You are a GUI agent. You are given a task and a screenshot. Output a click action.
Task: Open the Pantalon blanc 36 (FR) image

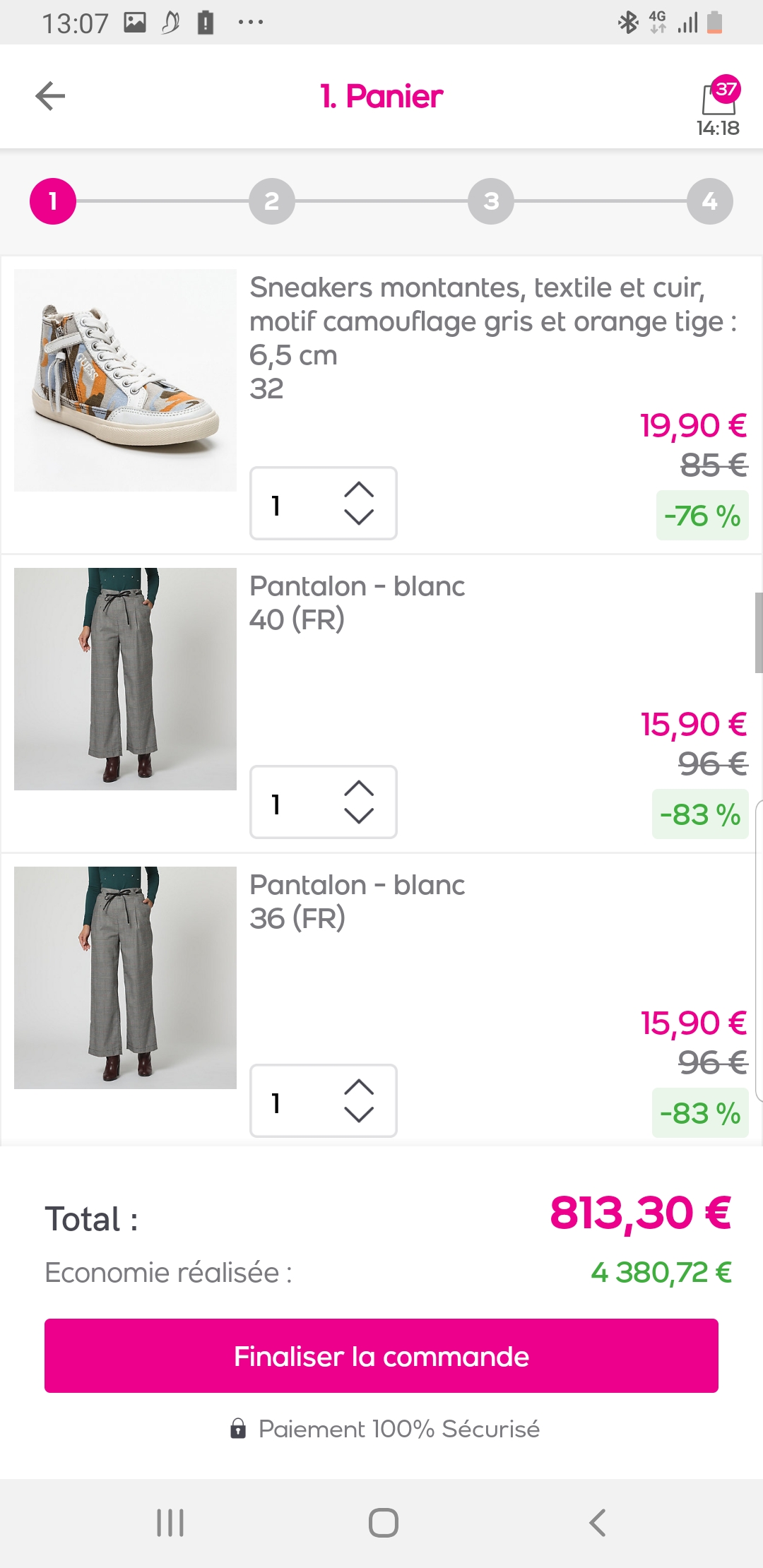[125, 978]
